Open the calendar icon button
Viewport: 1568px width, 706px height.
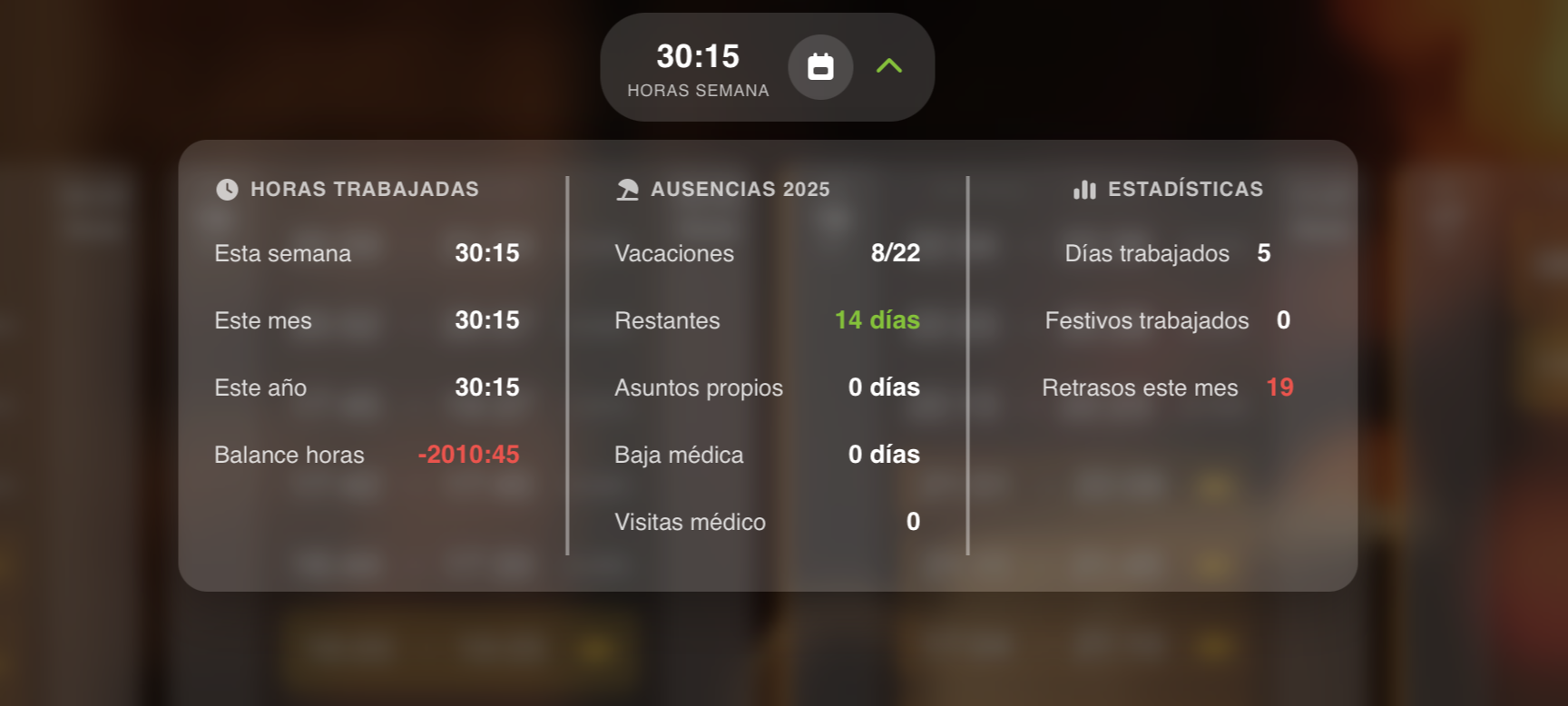(x=820, y=67)
